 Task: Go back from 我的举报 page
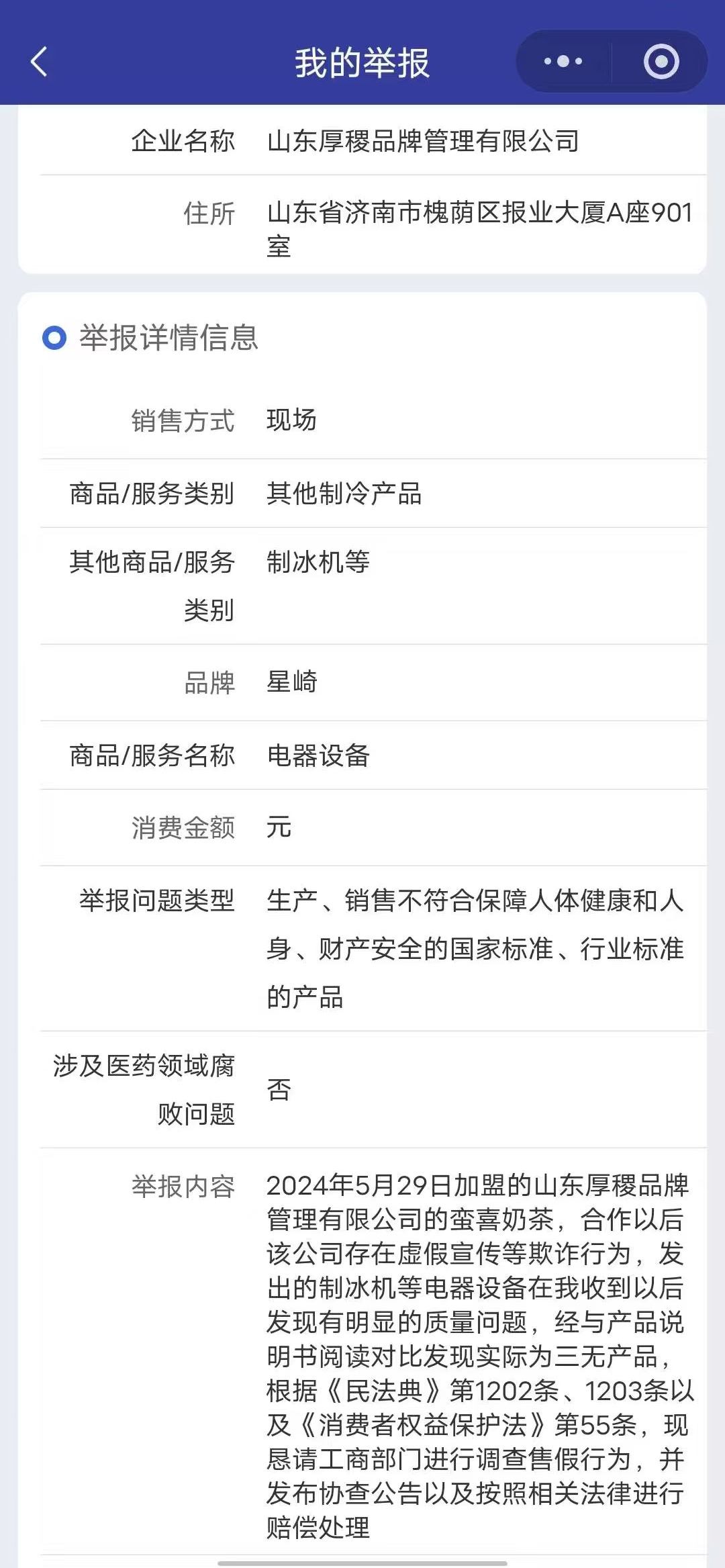pyautogui.click(x=39, y=62)
